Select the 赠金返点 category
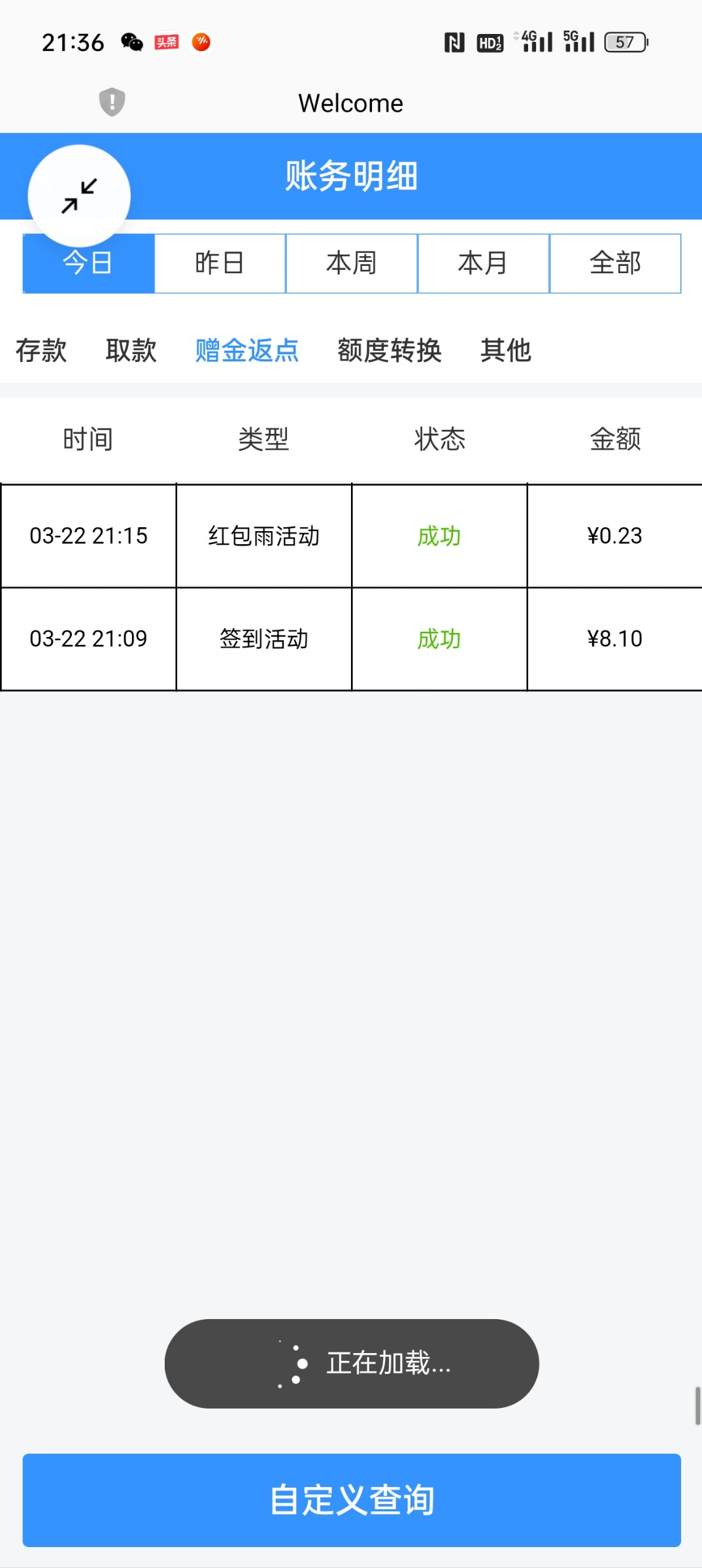The width and height of the screenshot is (702, 1568). pyautogui.click(x=247, y=350)
